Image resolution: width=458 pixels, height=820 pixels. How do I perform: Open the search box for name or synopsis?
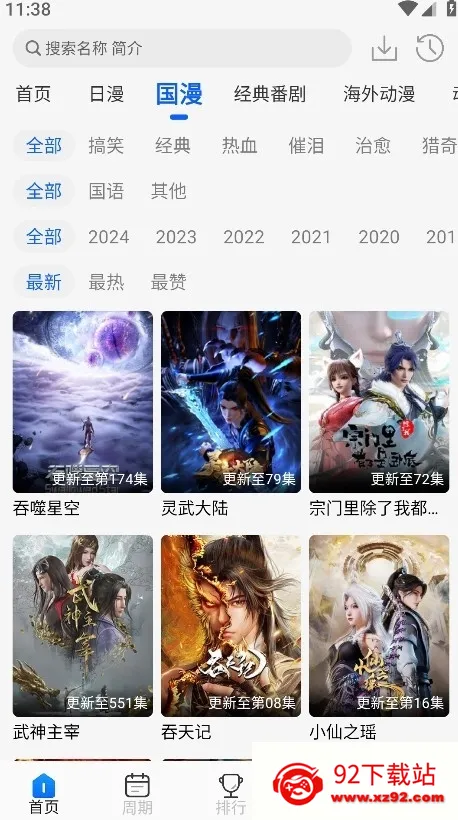point(182,48)
